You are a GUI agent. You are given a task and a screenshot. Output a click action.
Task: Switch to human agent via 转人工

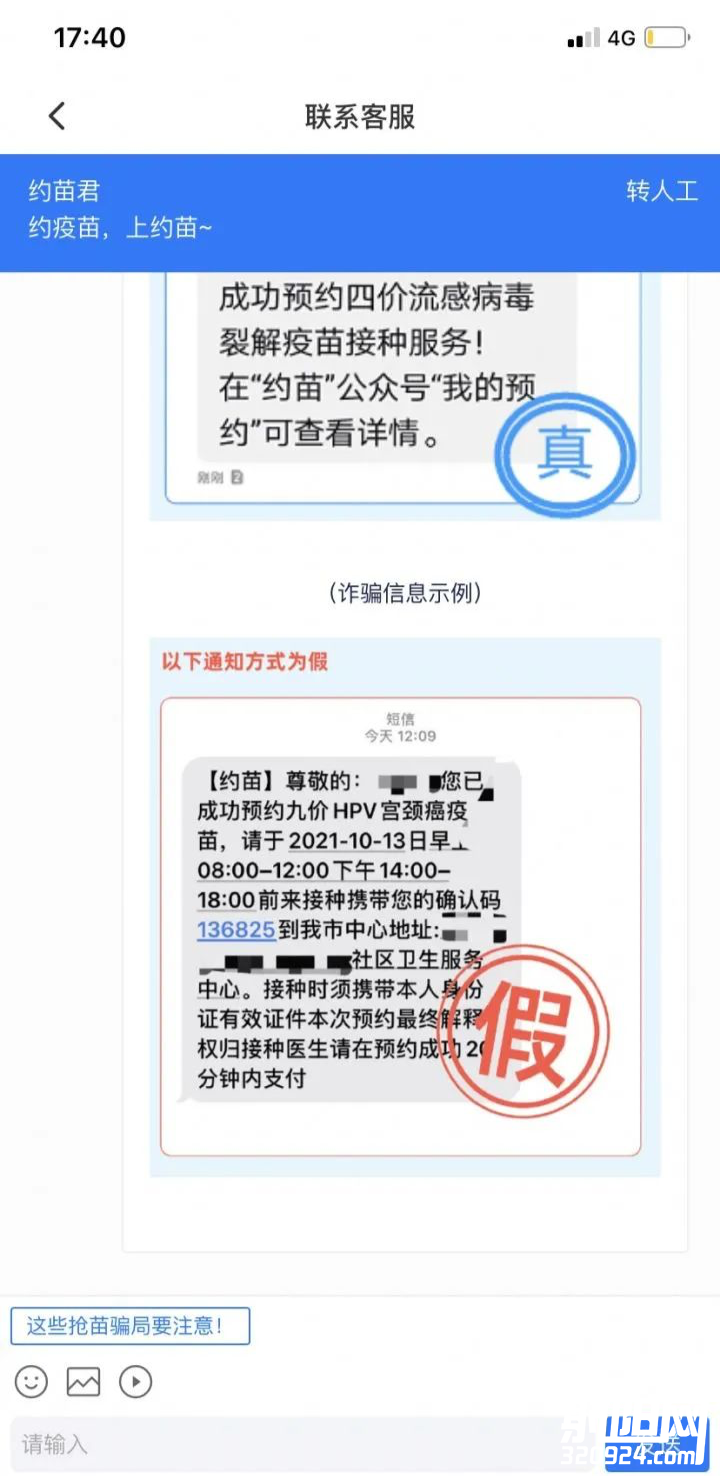coord(661,191)
